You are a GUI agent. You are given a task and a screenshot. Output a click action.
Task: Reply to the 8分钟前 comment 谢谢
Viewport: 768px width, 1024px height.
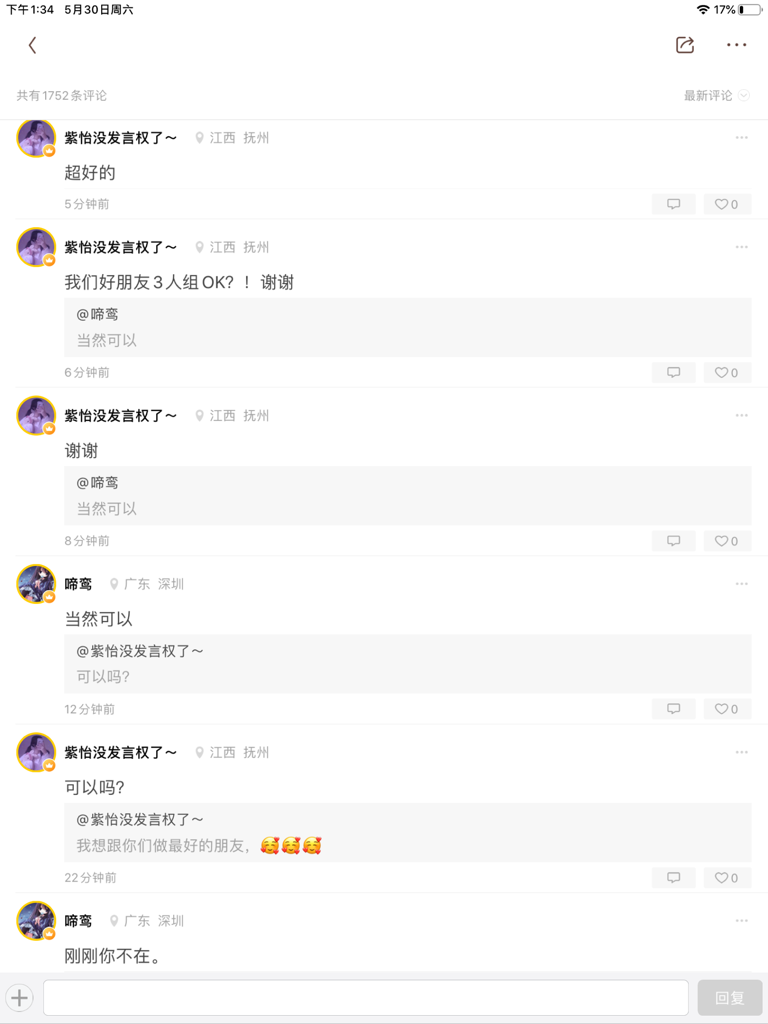674,541
